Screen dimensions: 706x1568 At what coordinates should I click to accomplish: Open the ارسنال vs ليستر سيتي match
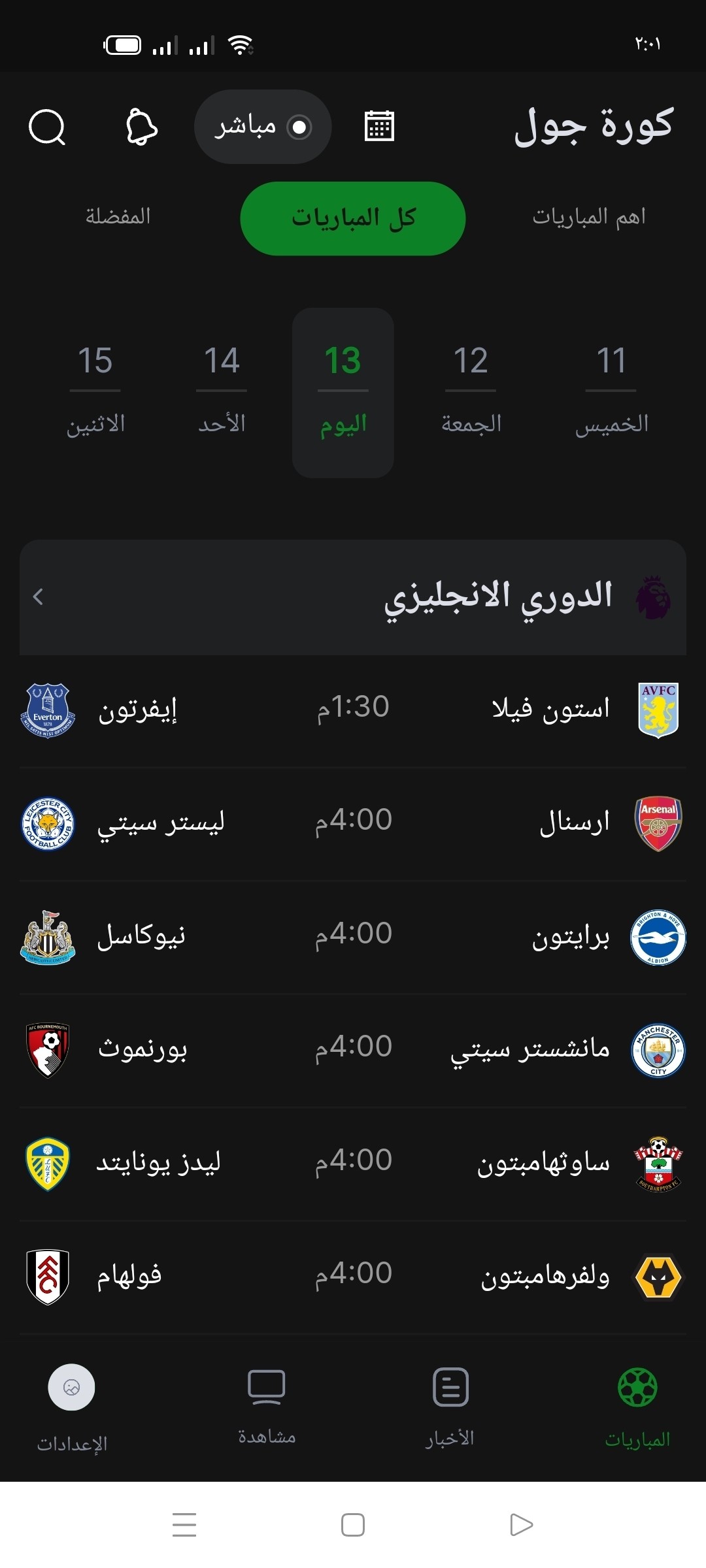pos(353,823)
